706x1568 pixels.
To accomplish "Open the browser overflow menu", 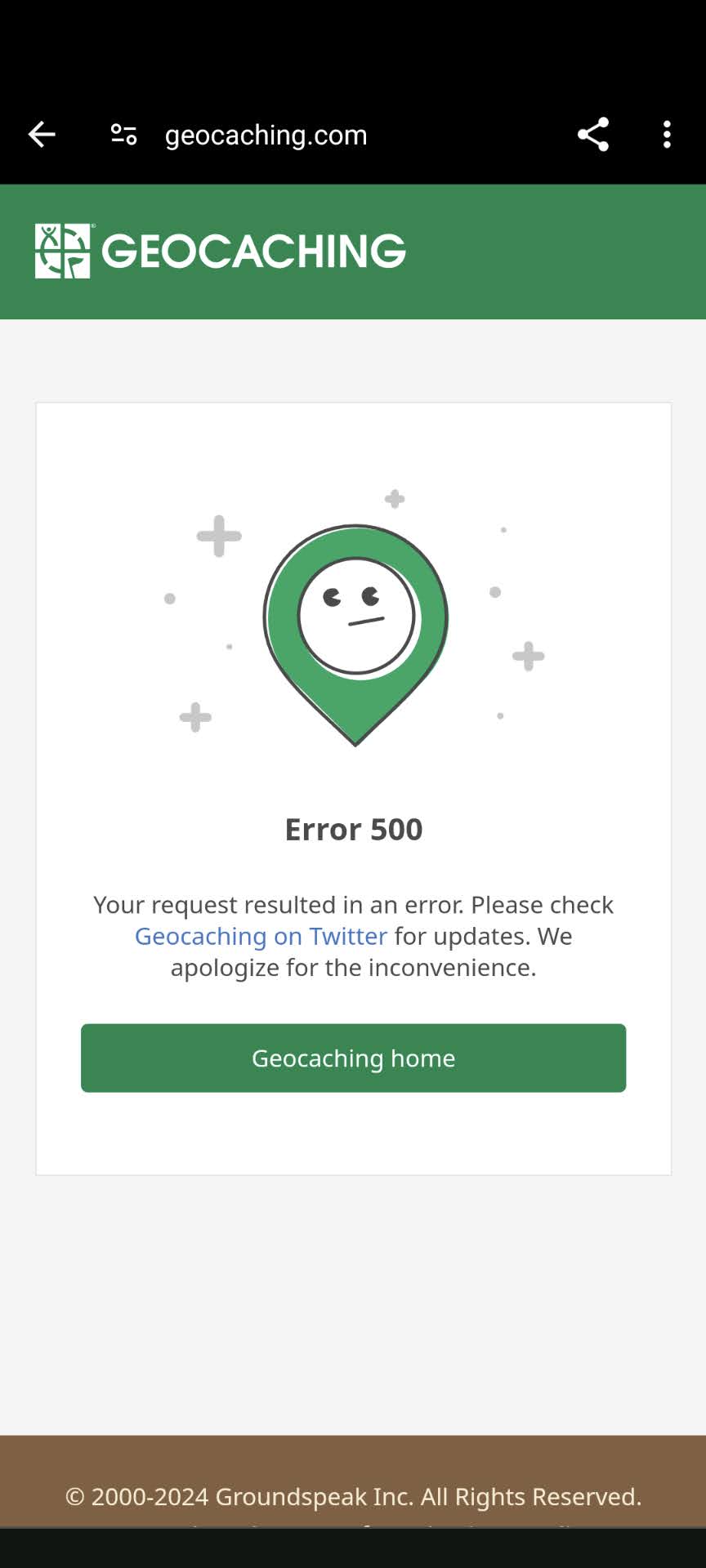I will 667,135.
